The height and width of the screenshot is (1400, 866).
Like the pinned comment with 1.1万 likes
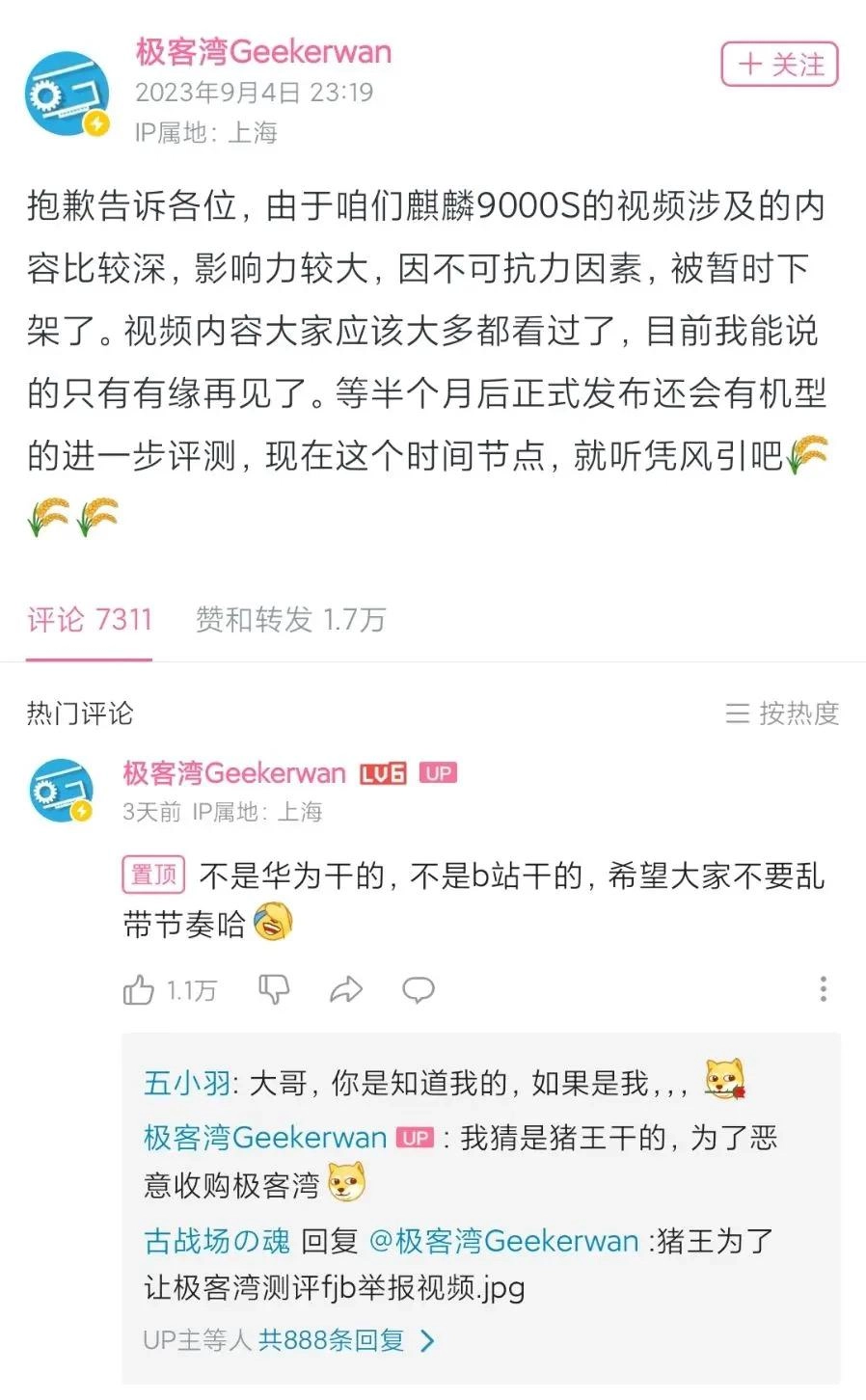[139, 990]
